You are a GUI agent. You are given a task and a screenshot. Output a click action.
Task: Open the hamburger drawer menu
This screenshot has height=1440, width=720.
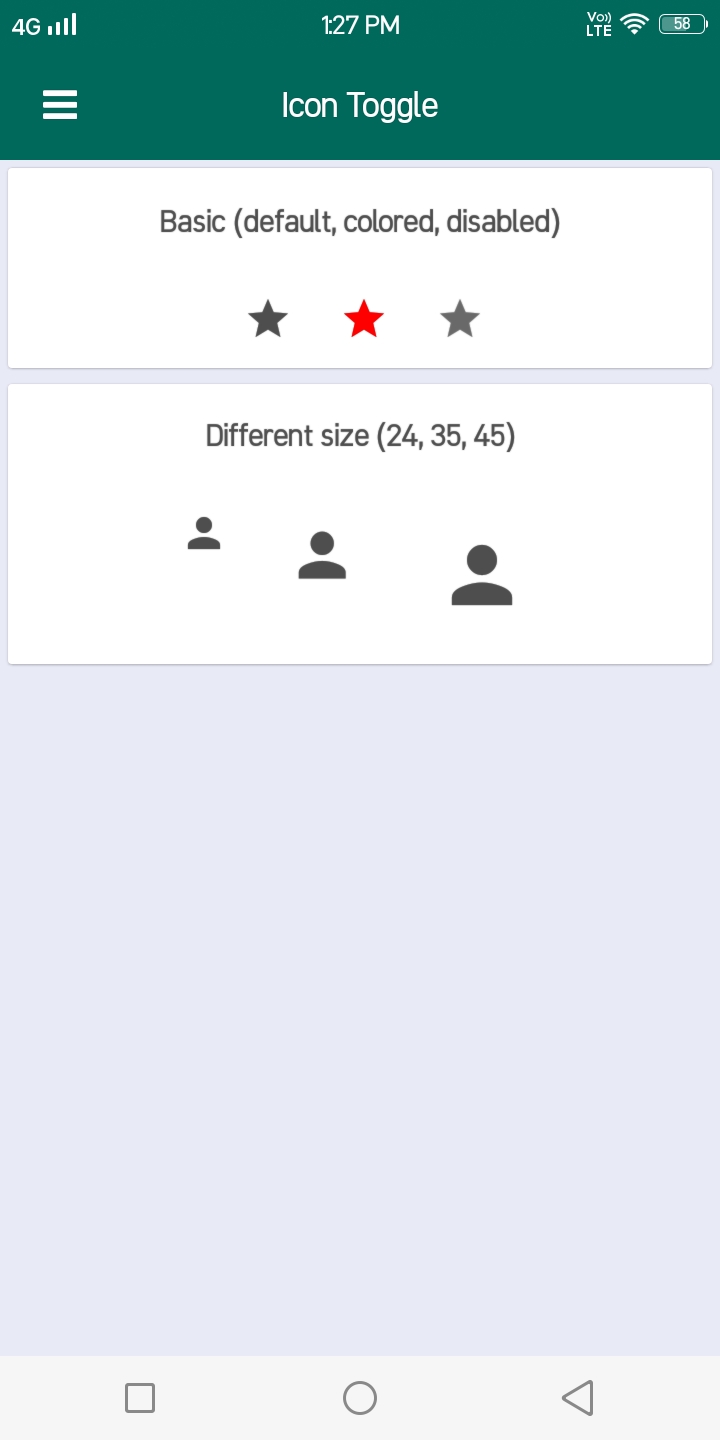tap(60, 105)
